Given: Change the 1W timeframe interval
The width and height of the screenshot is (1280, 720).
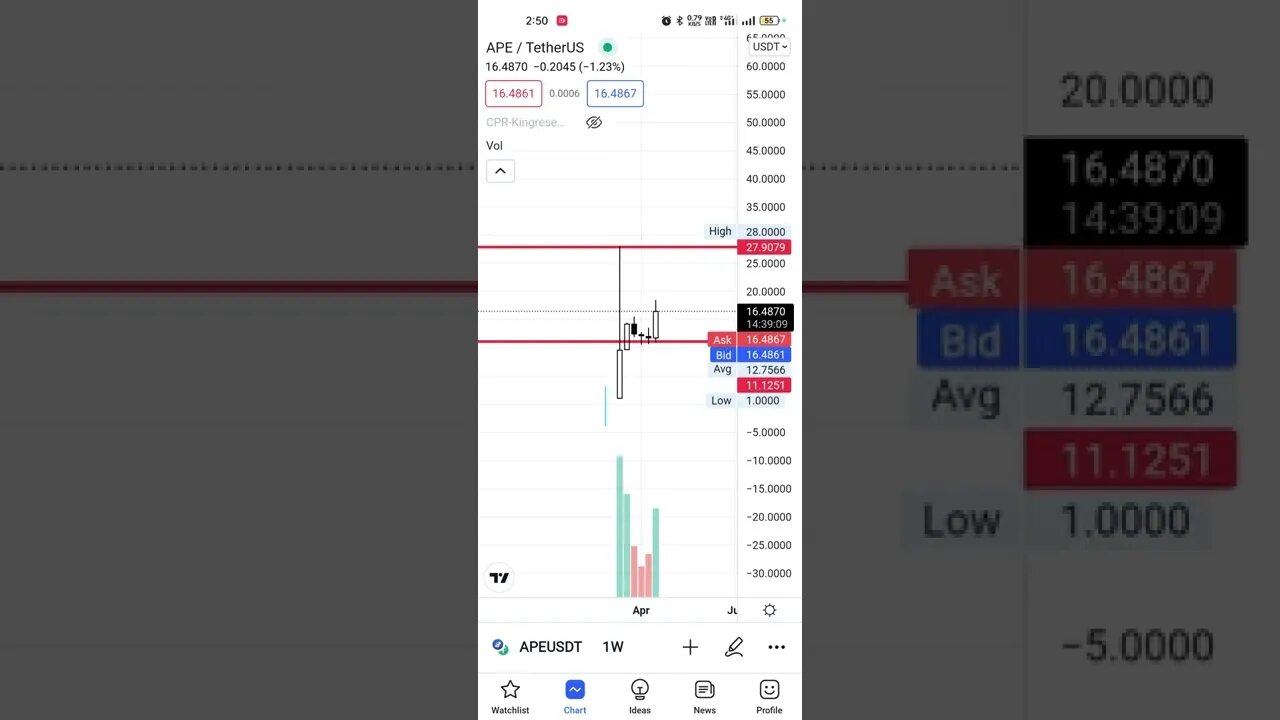Looking at the screenshot, I should 613,647.
